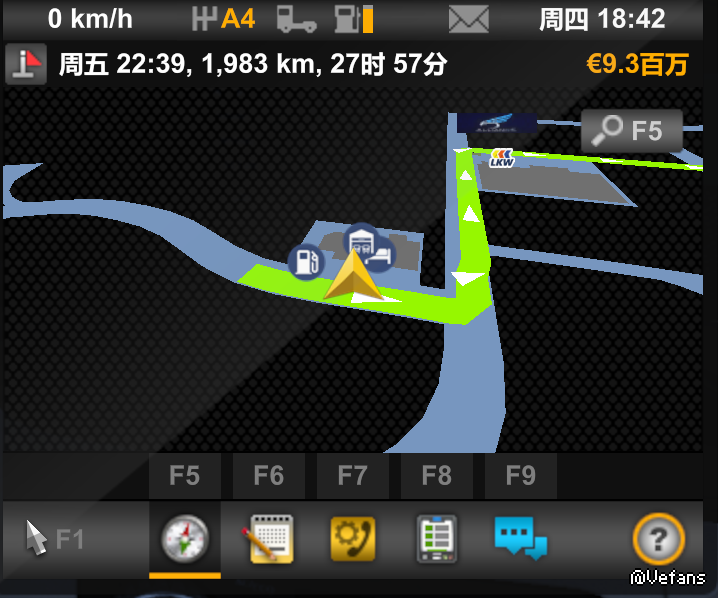The width and height of the screenshot is (718, 598).
Task: Open the job notepad tab
Action: coord(268,540)
